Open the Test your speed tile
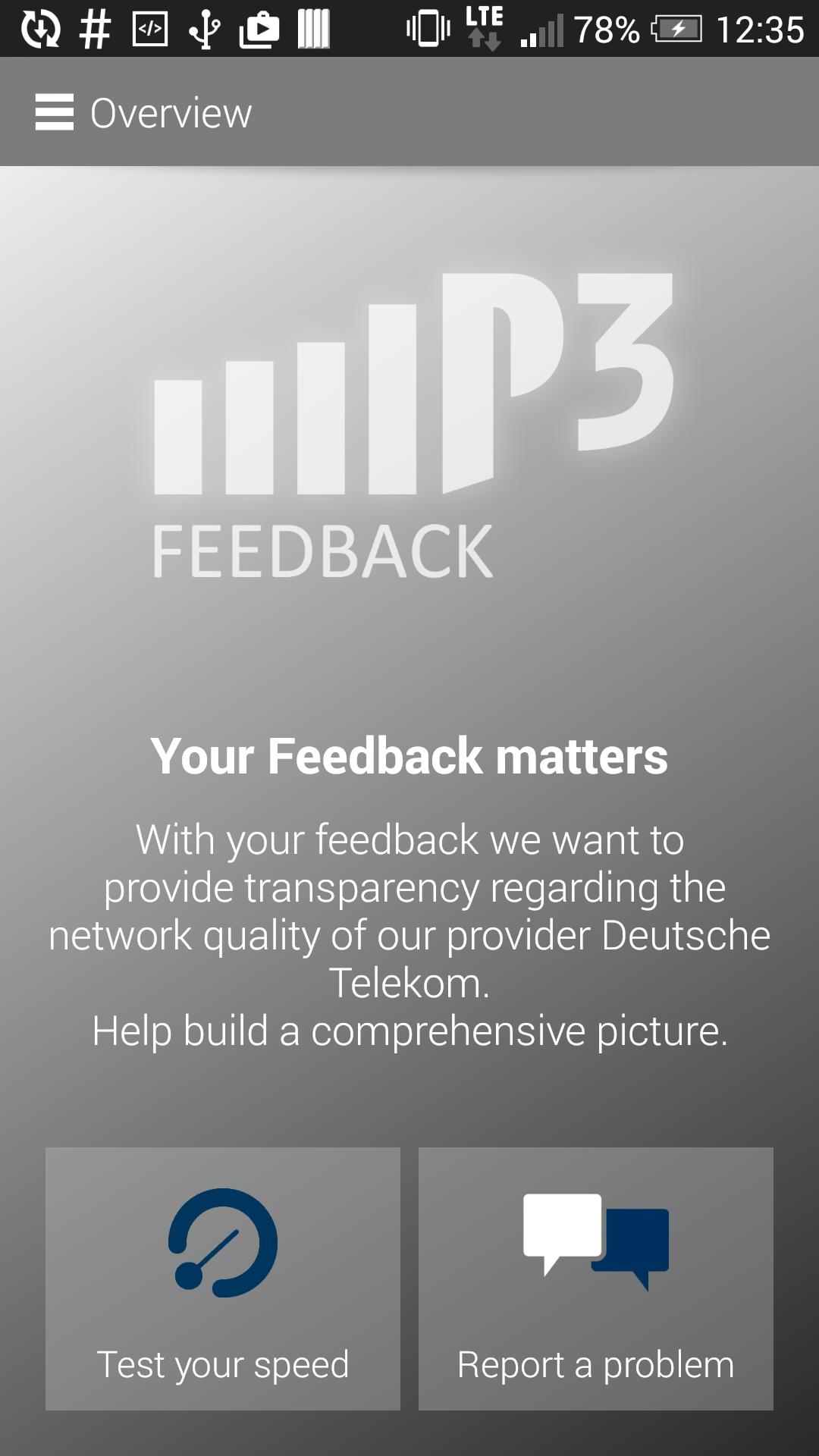 coord(224,1282)
